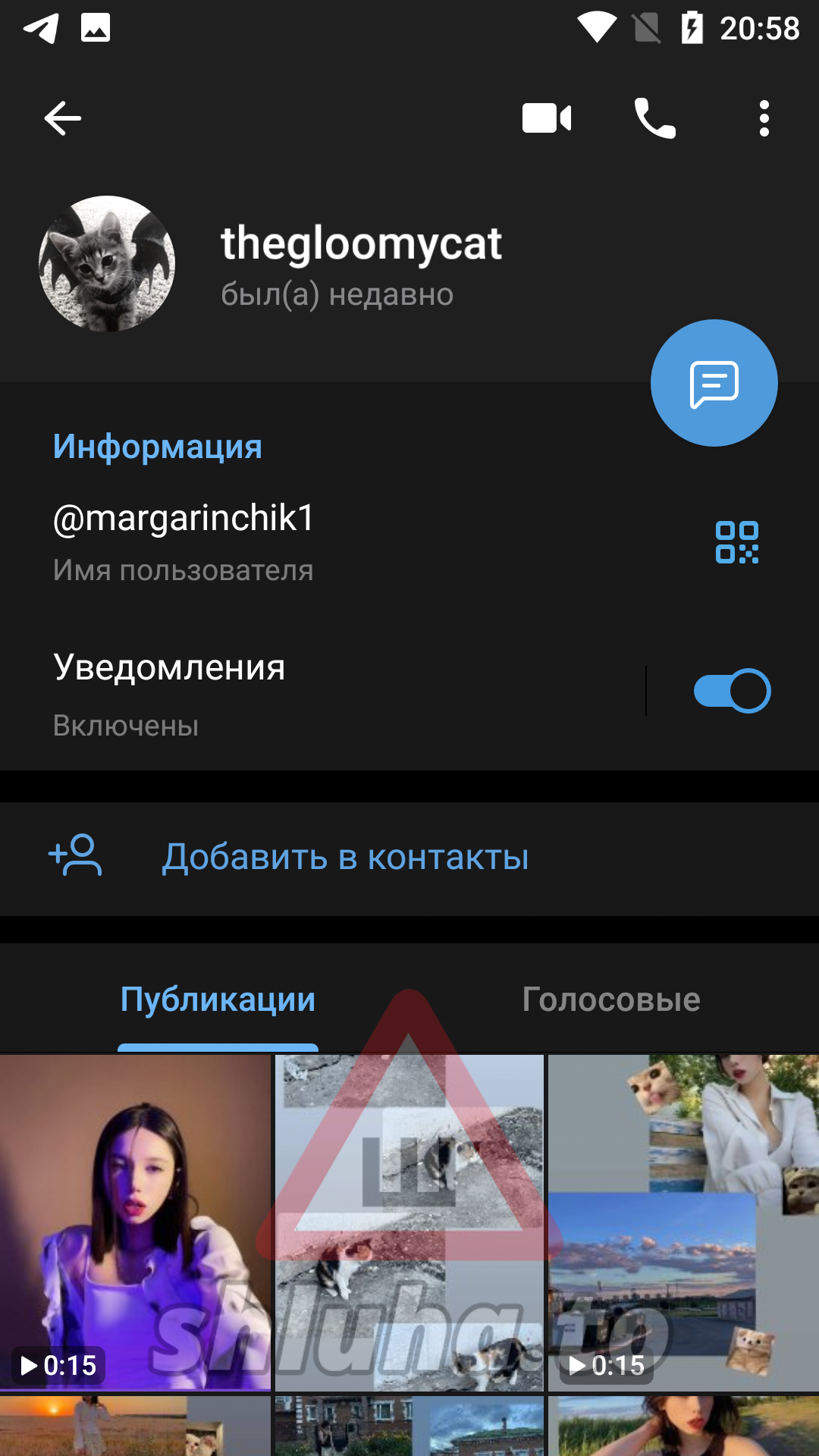Open thegloomycat's profile photo

pyautogui.click(x=107, y=264)
